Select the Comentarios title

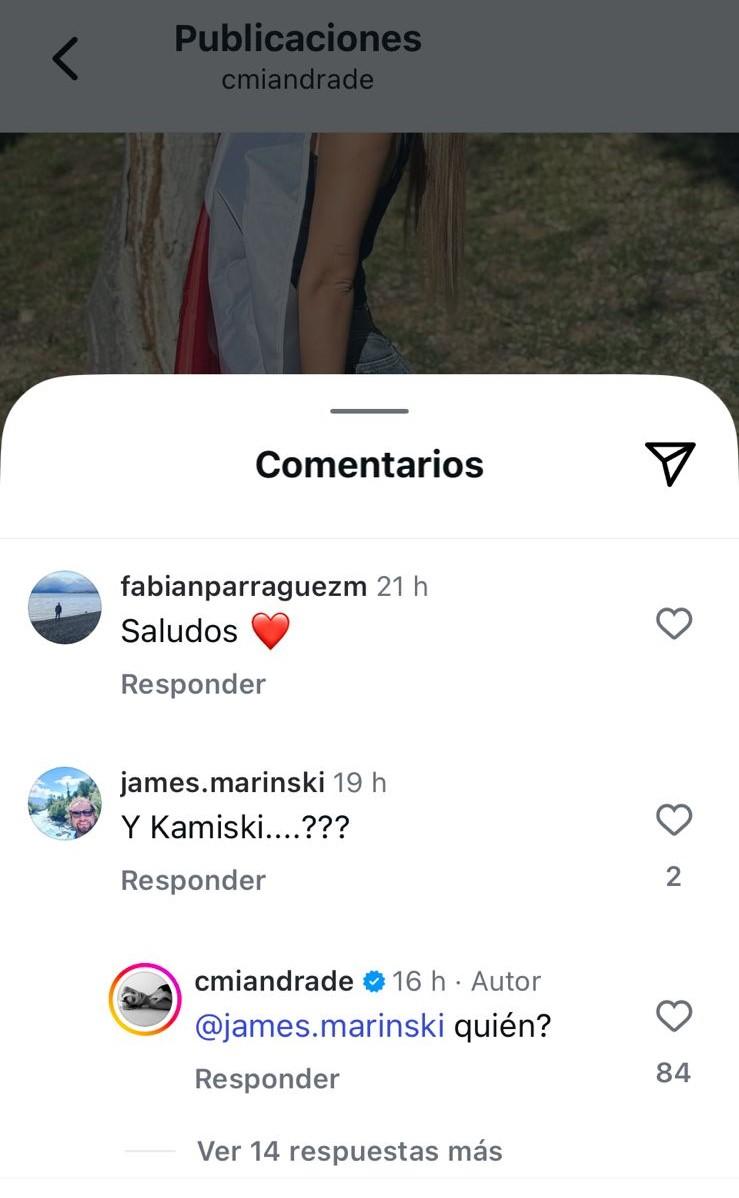[x=369, y=463]
